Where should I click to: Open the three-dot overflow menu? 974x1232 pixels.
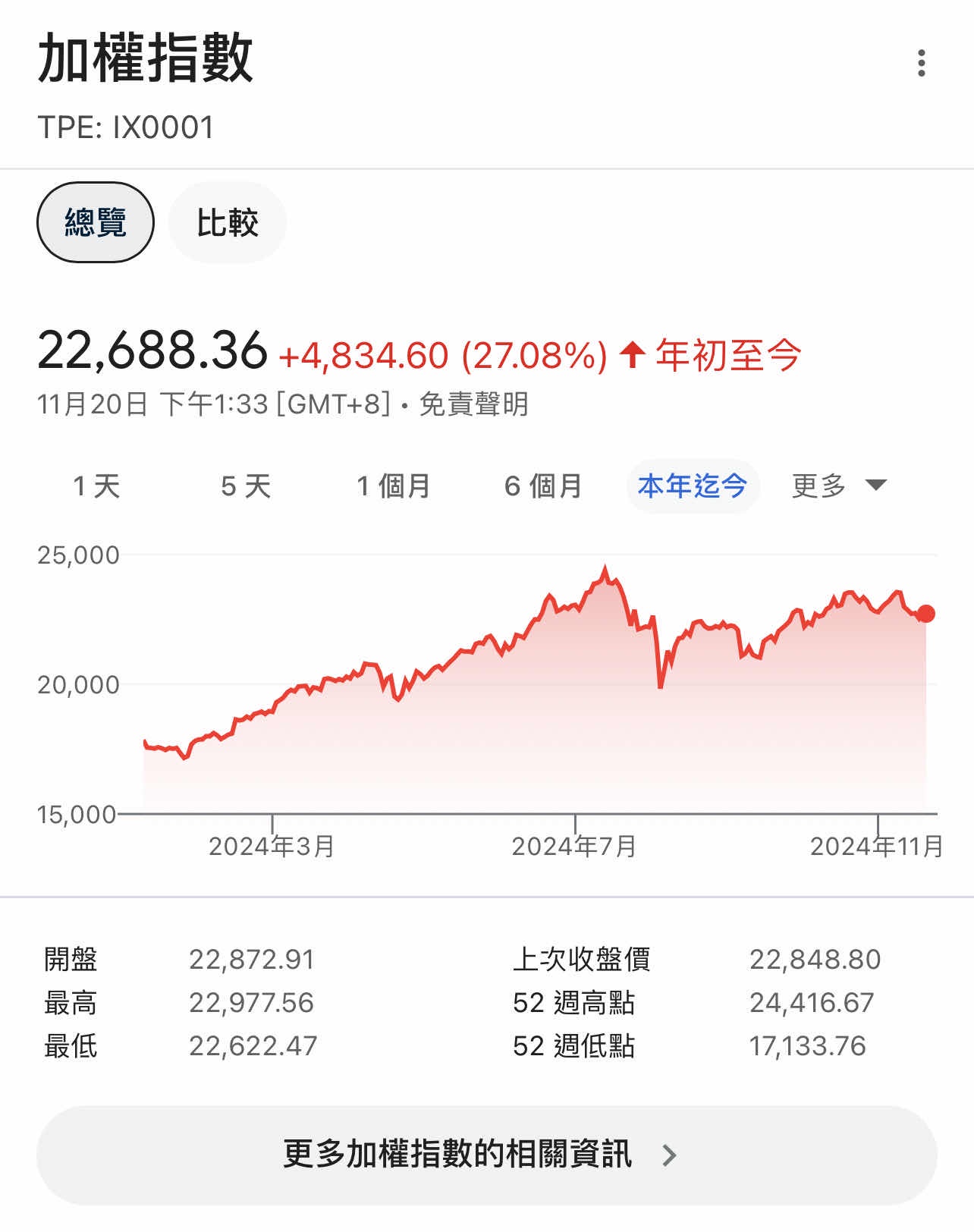pos(921,63)
